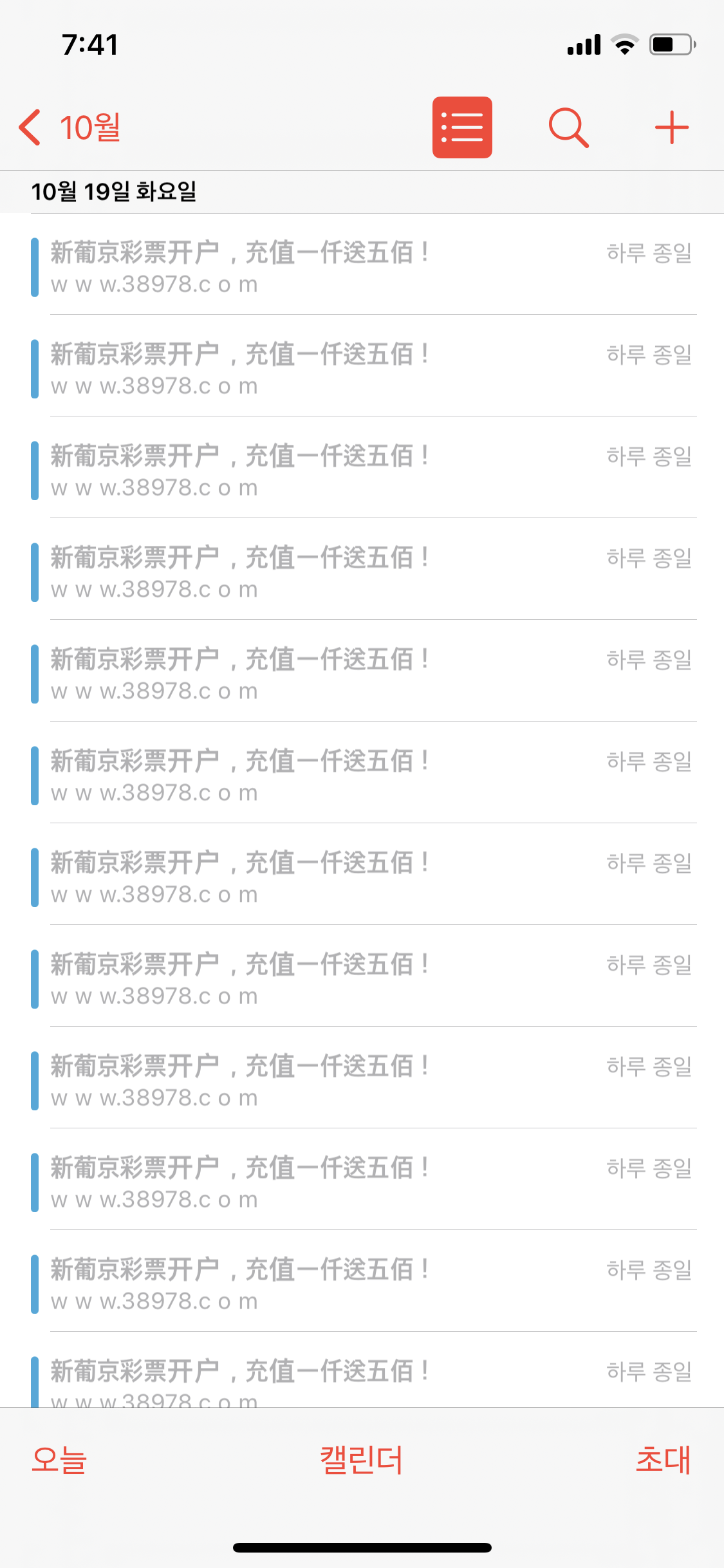This screenshot has height=1568, width=724.
Task: Open the 캘린더 calendars list
Action: tap(362, 1460)
